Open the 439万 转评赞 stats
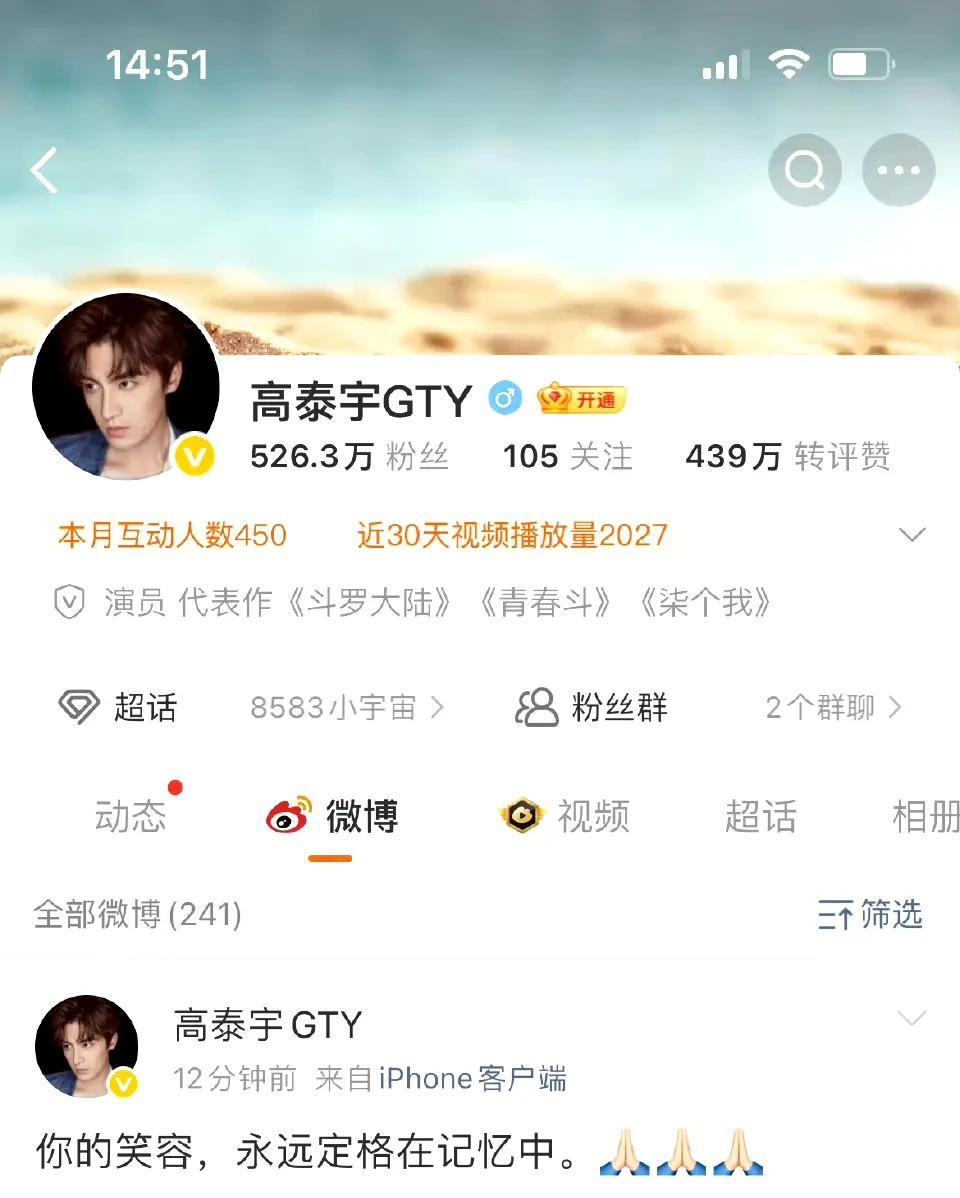The image size is (960, 1198). [x=787, y=457]
